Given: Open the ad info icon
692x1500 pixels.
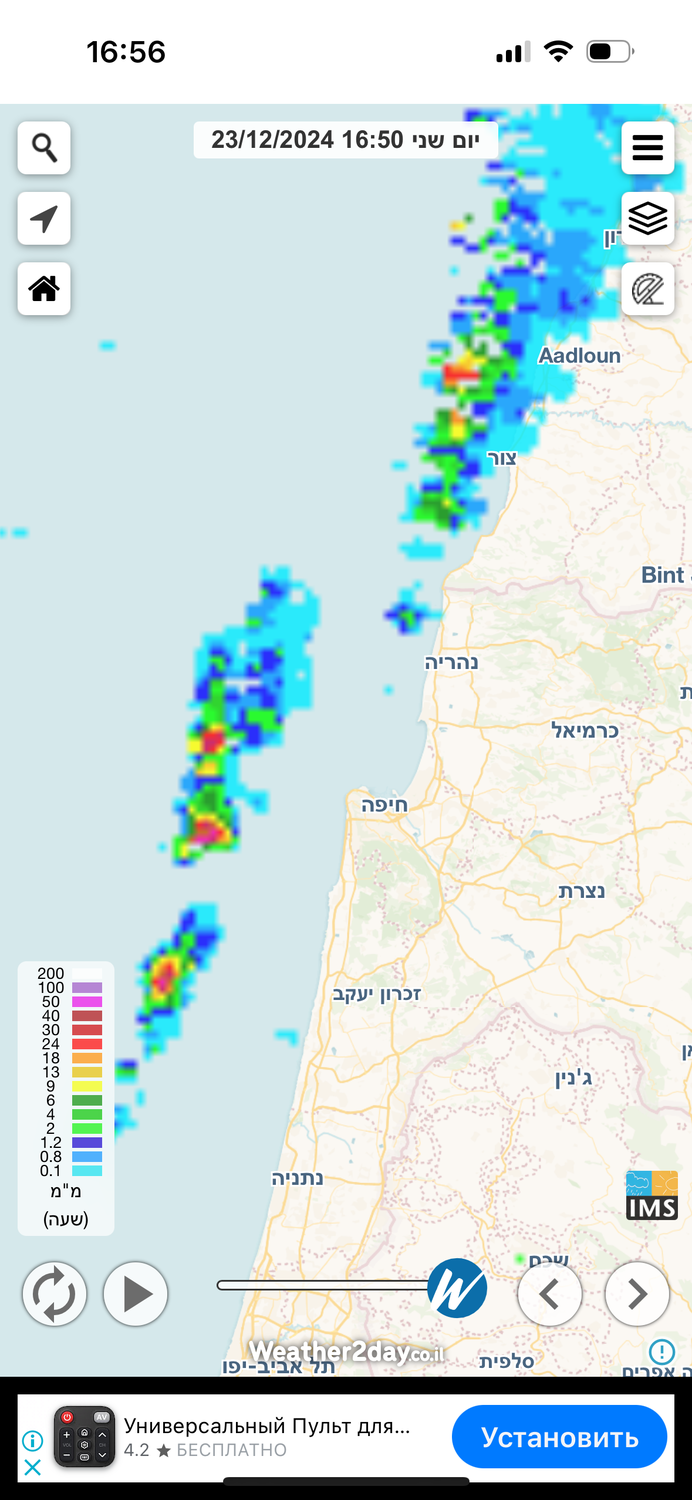Looking at the screenshot, I should (x=33, y=1441).
